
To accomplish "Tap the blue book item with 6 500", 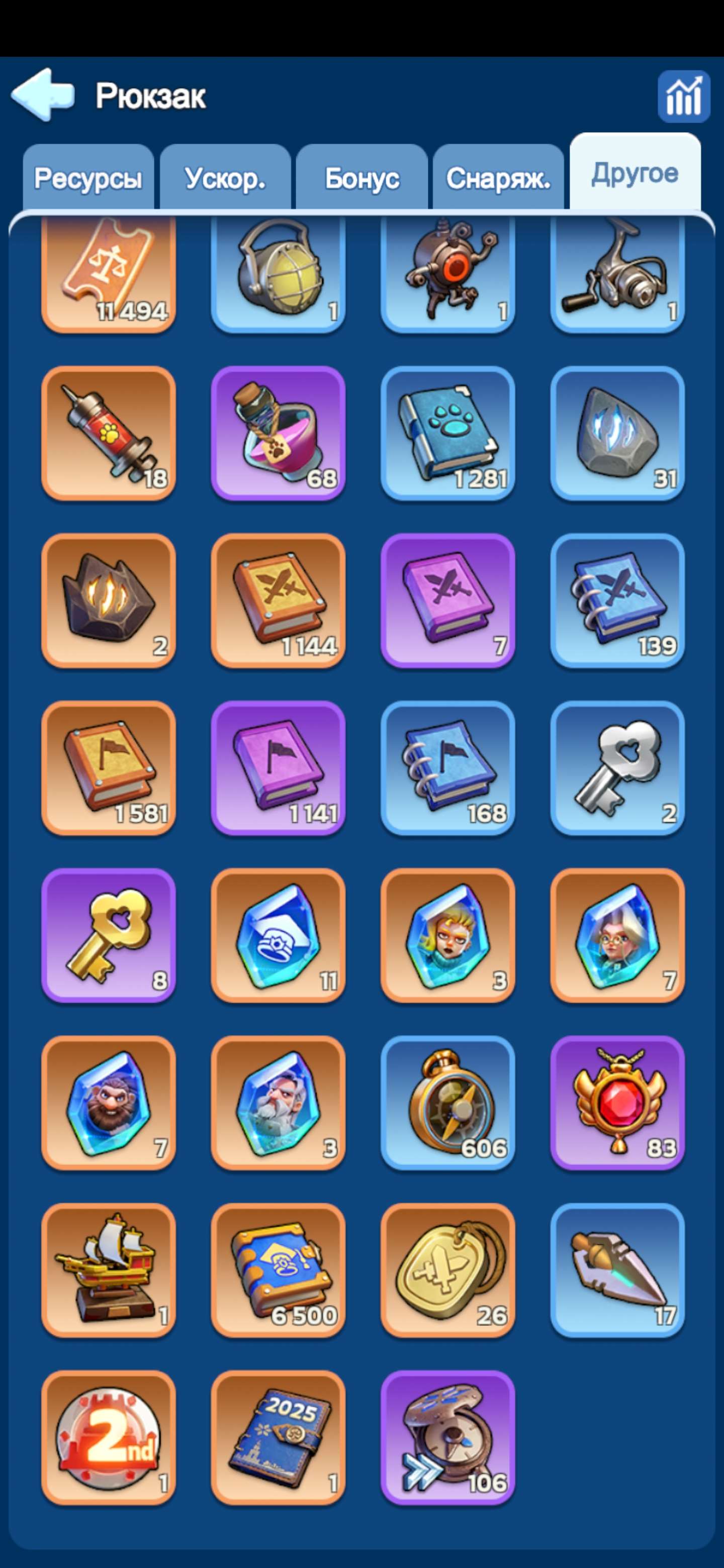I will (278, 1270).
